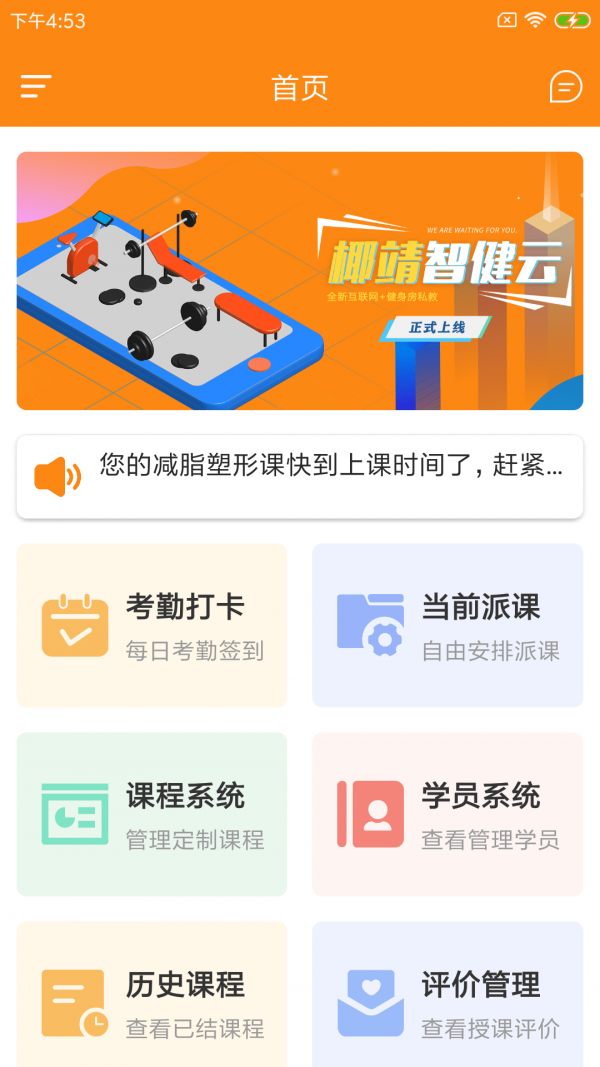Go to 课程系统 course management
The height and width of the screenshot is (1067, 600).
[x=152, y=814]
